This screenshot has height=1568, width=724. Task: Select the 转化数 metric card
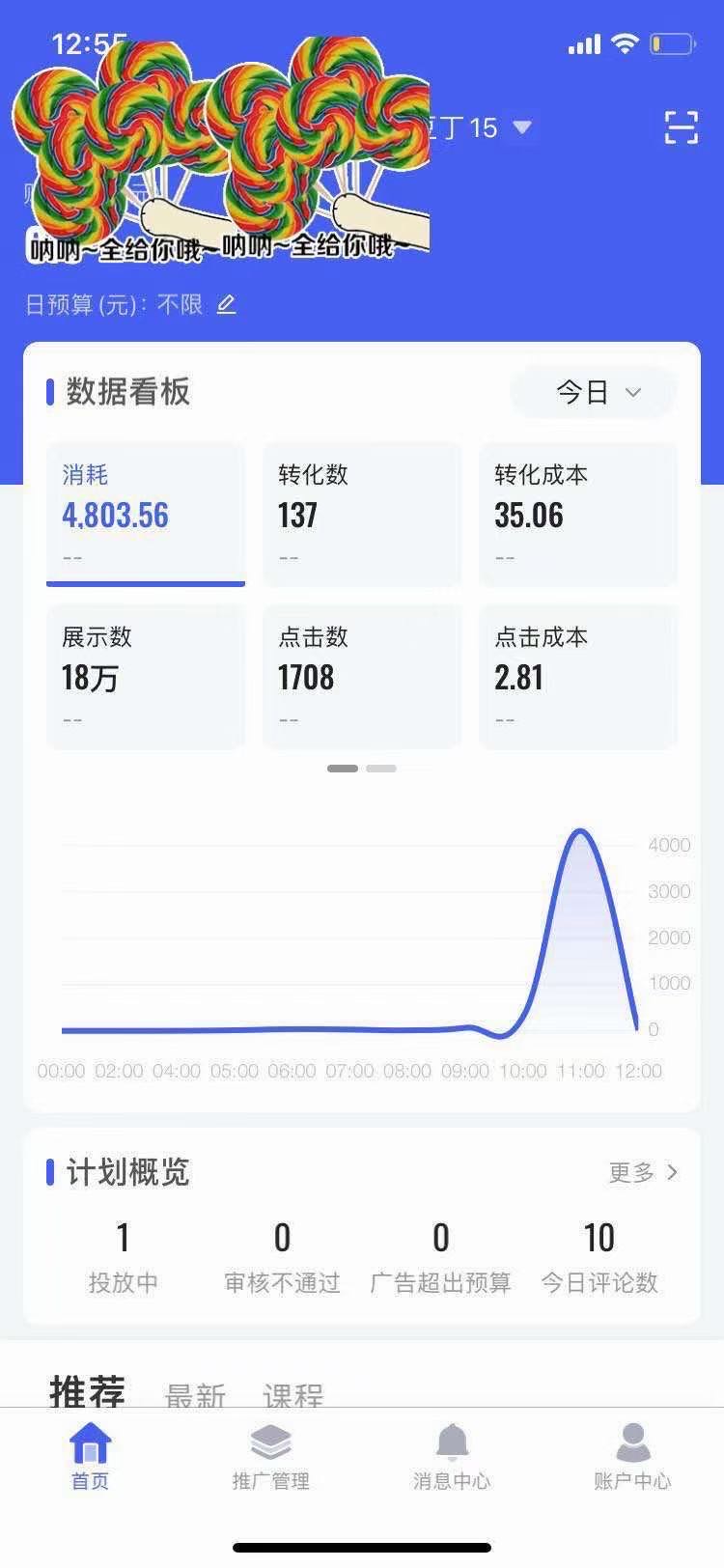[x=362, y=514]
